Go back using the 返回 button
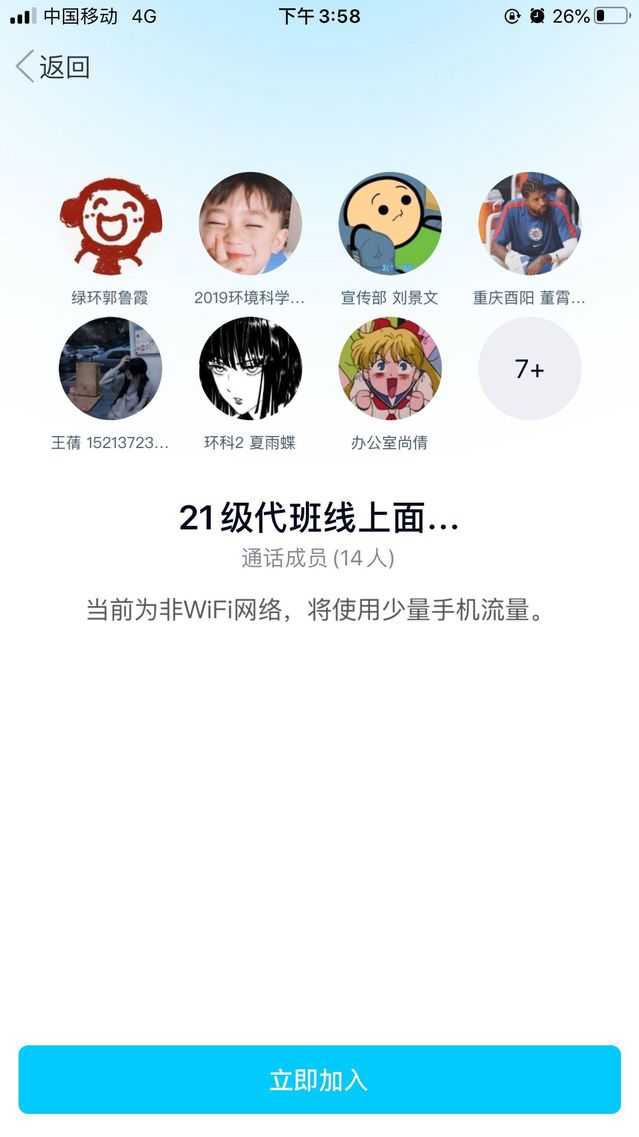This screenshot has width=639, height=1137. [x=54, y=67]
